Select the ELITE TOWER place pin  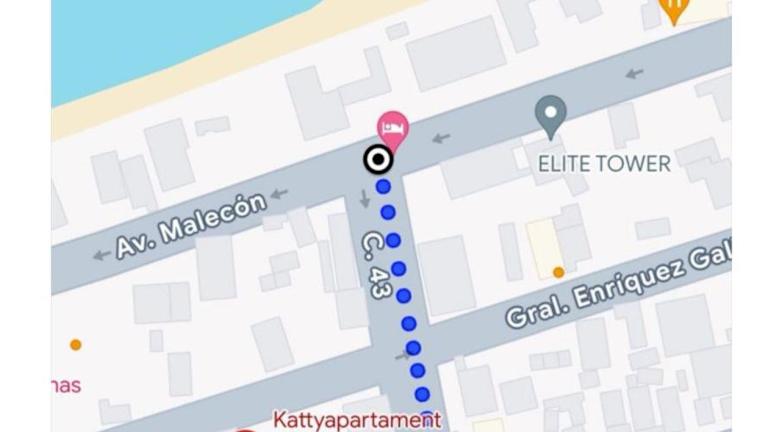point(550,114)
